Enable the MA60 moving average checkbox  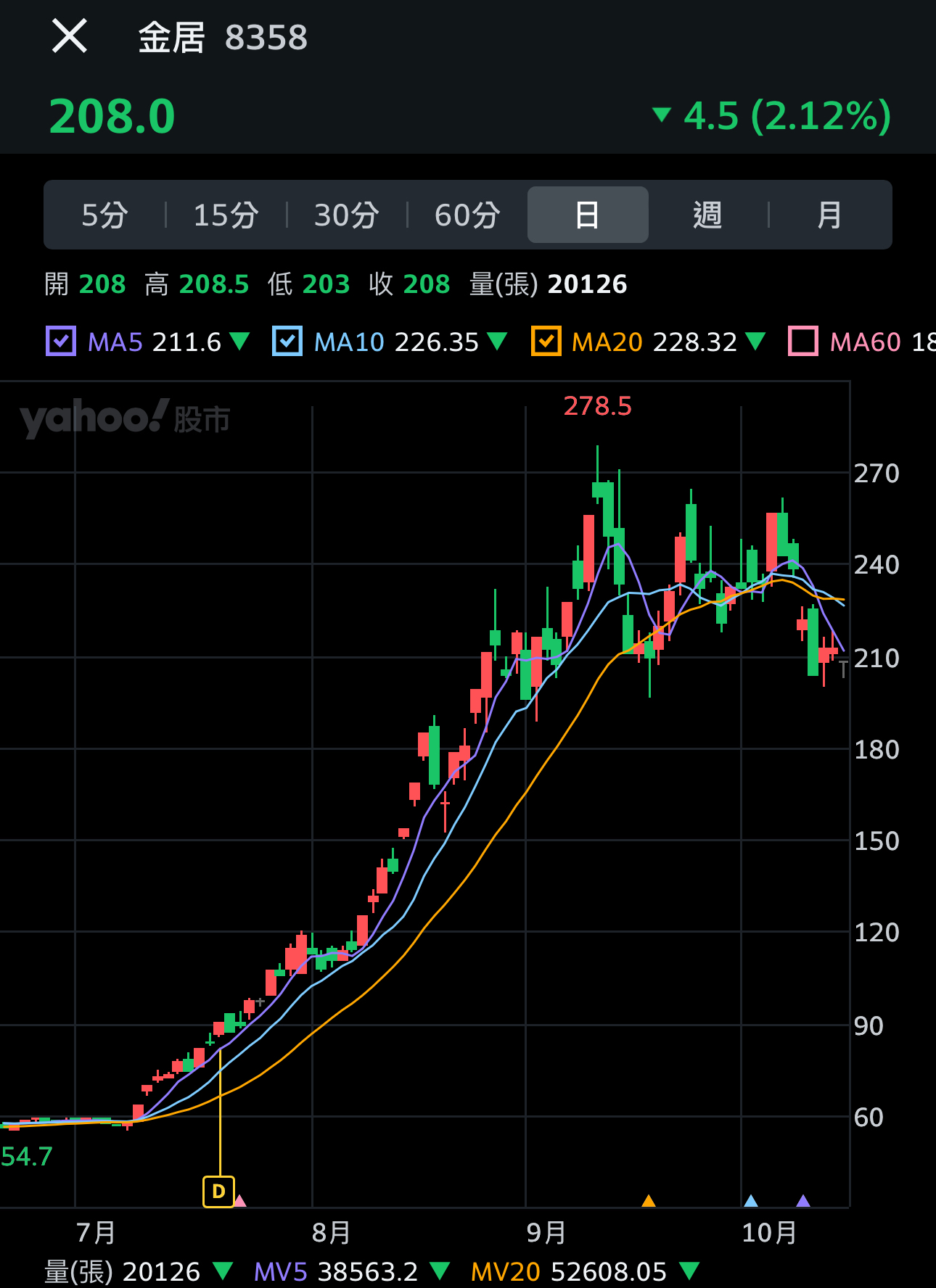(803, 342)
